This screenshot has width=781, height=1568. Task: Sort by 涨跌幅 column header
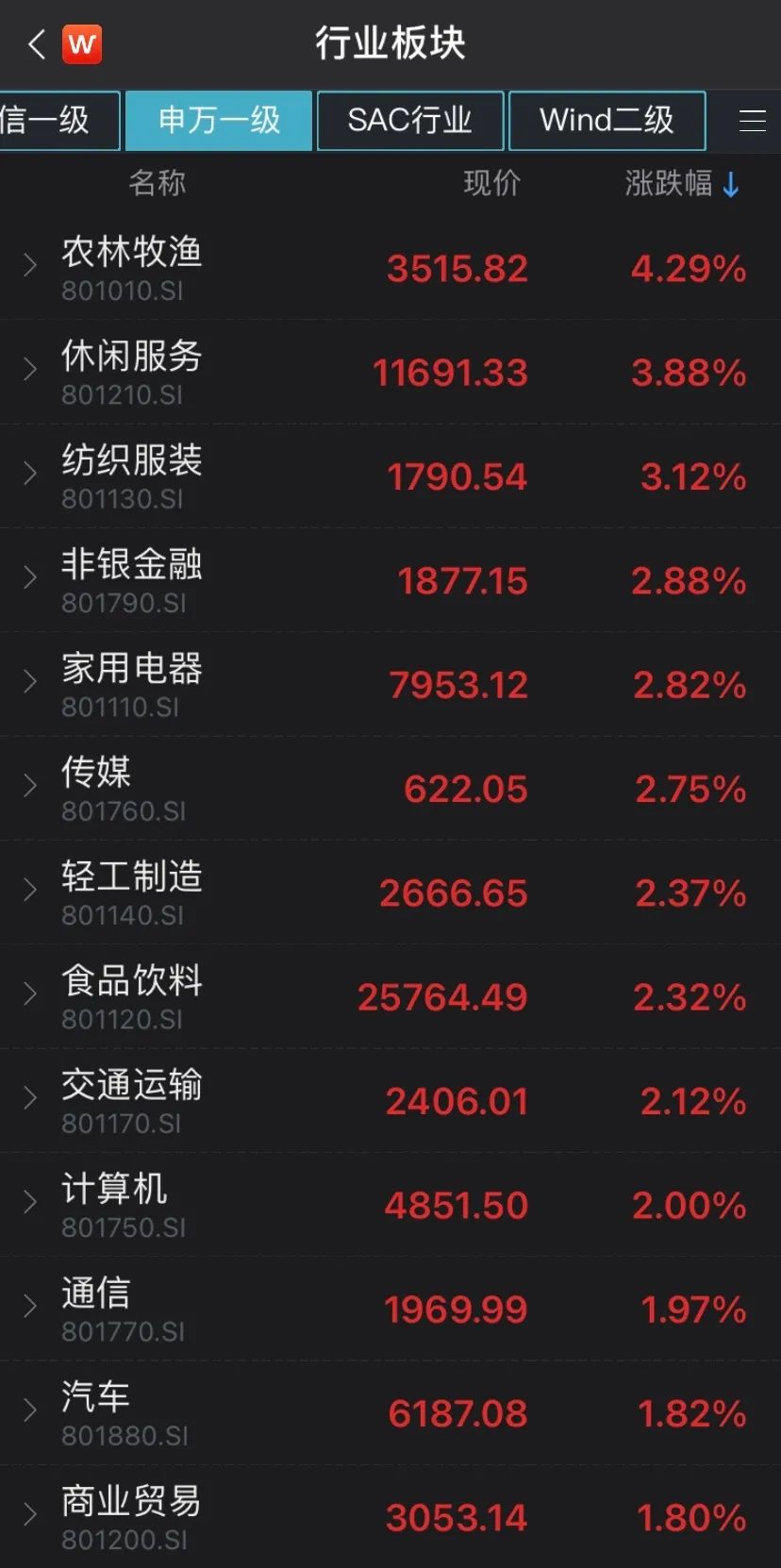(x=682, y=183)
